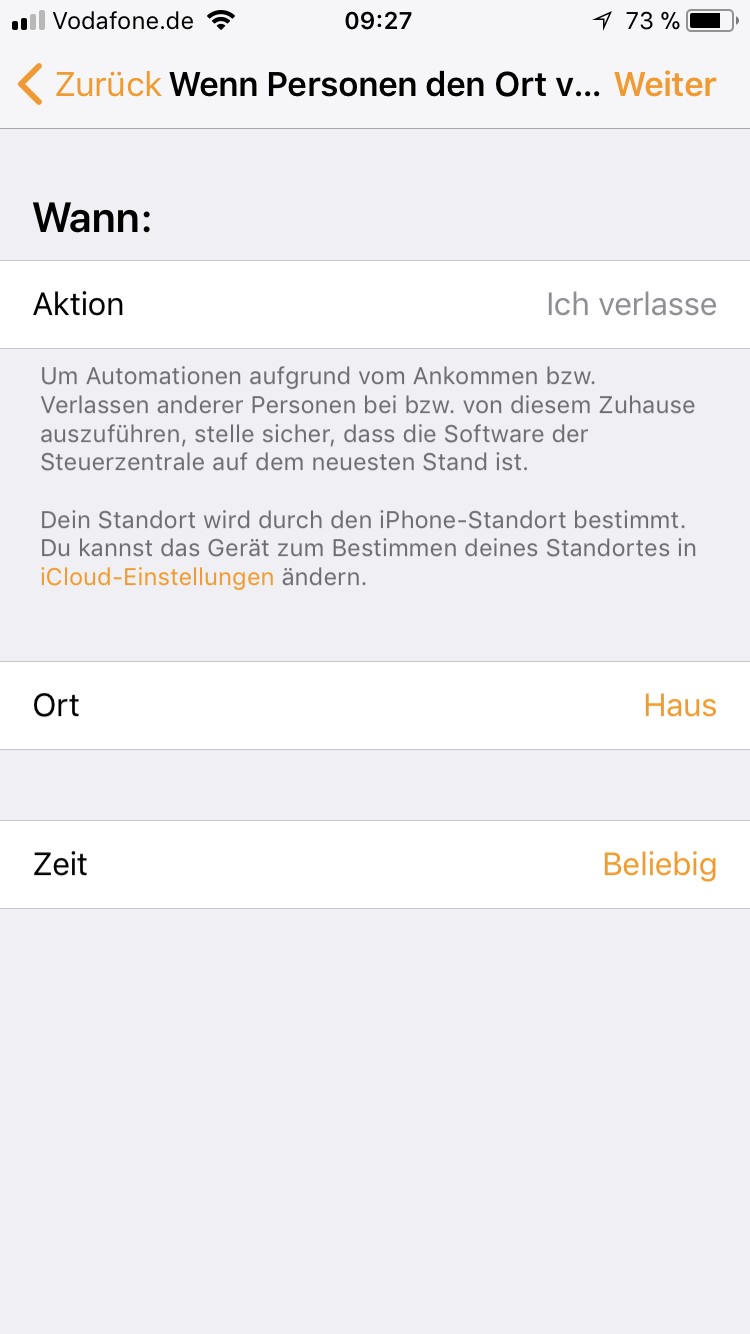Select the Zeit row set to Beliebig
750x1334 pixels.
(x=375, y=864)
